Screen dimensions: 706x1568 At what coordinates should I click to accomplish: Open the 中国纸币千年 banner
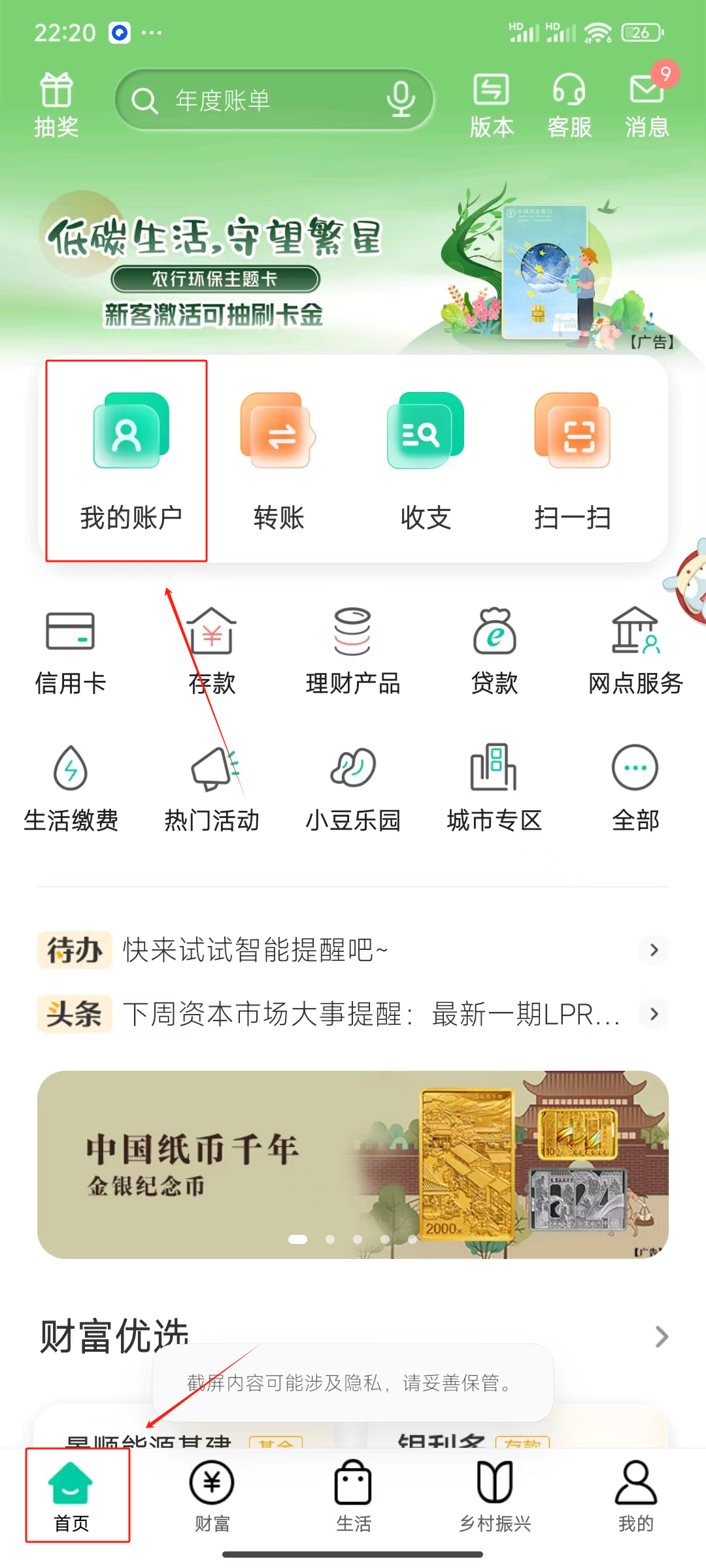[353, 1164]
